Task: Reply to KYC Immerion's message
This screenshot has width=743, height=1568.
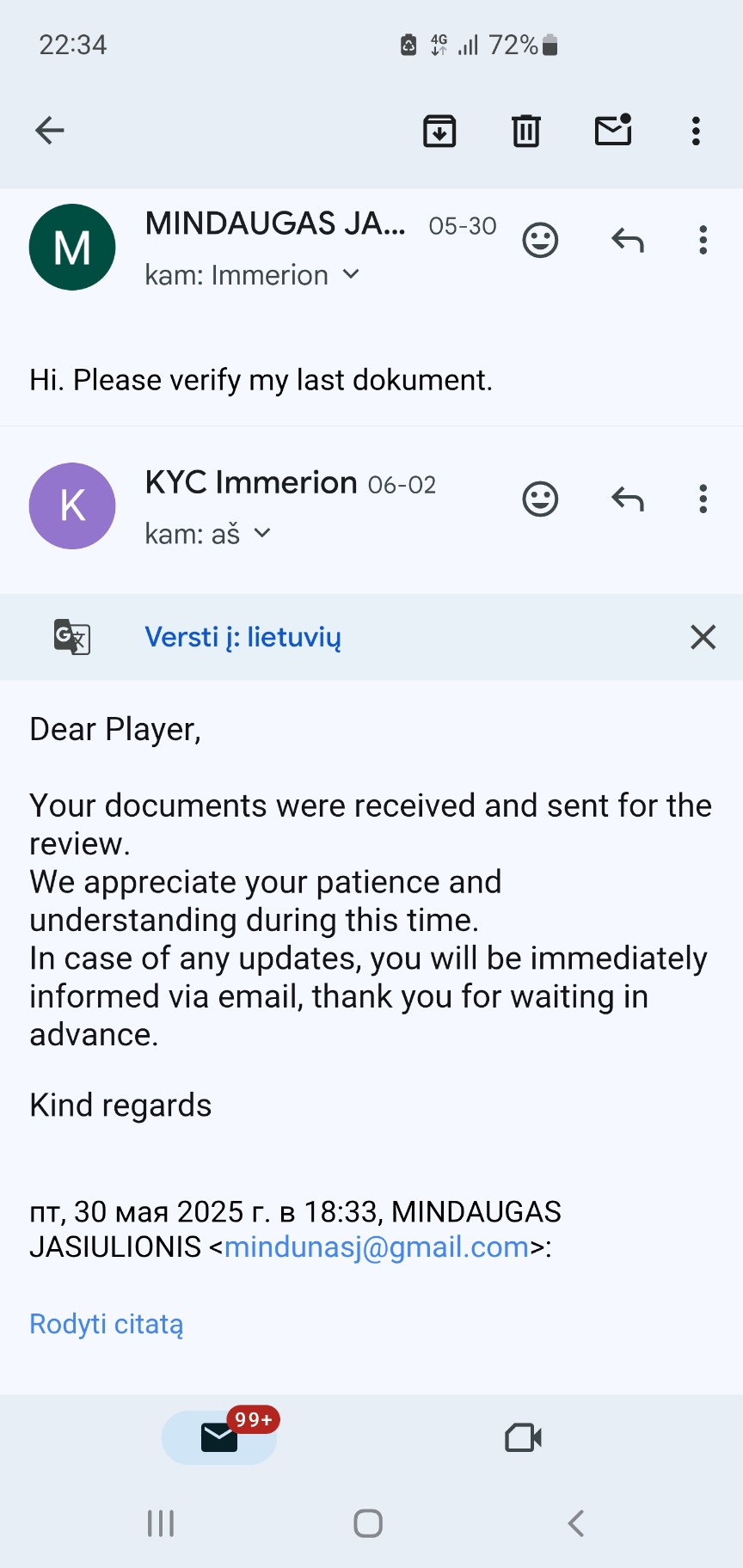Action: click(628, 499)
